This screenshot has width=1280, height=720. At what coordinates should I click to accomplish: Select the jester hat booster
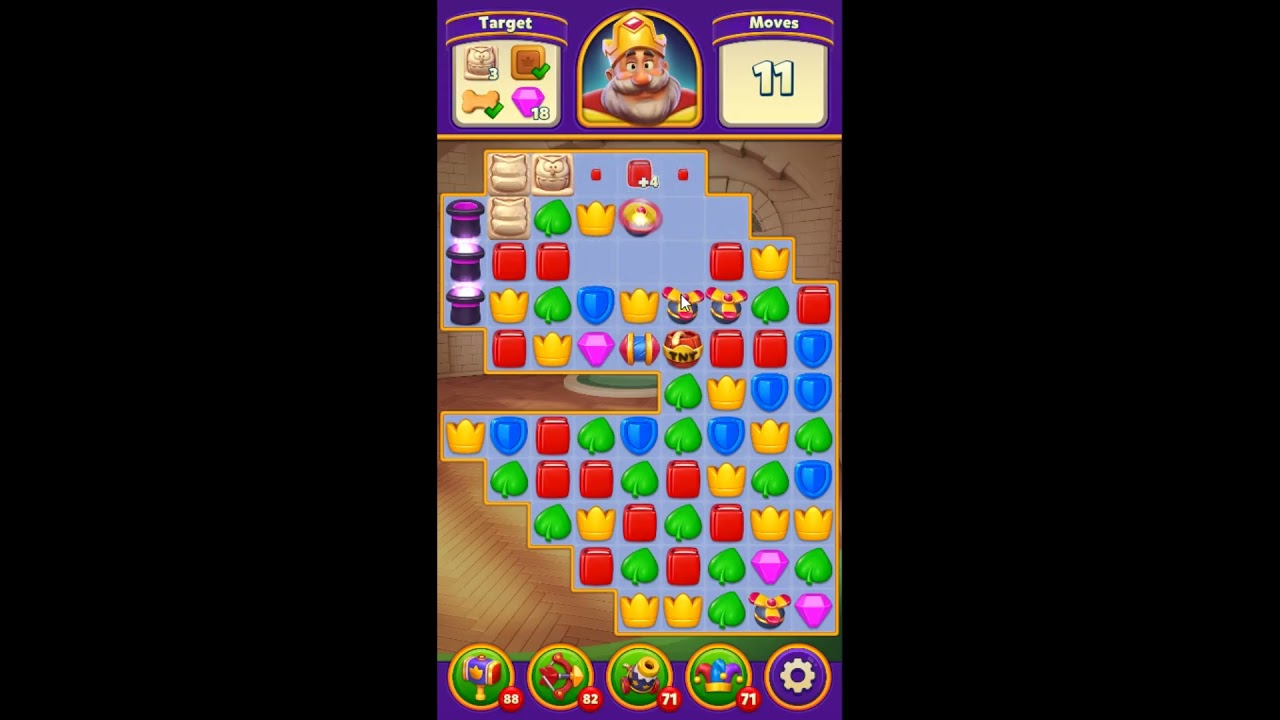[x=718, y=677]
